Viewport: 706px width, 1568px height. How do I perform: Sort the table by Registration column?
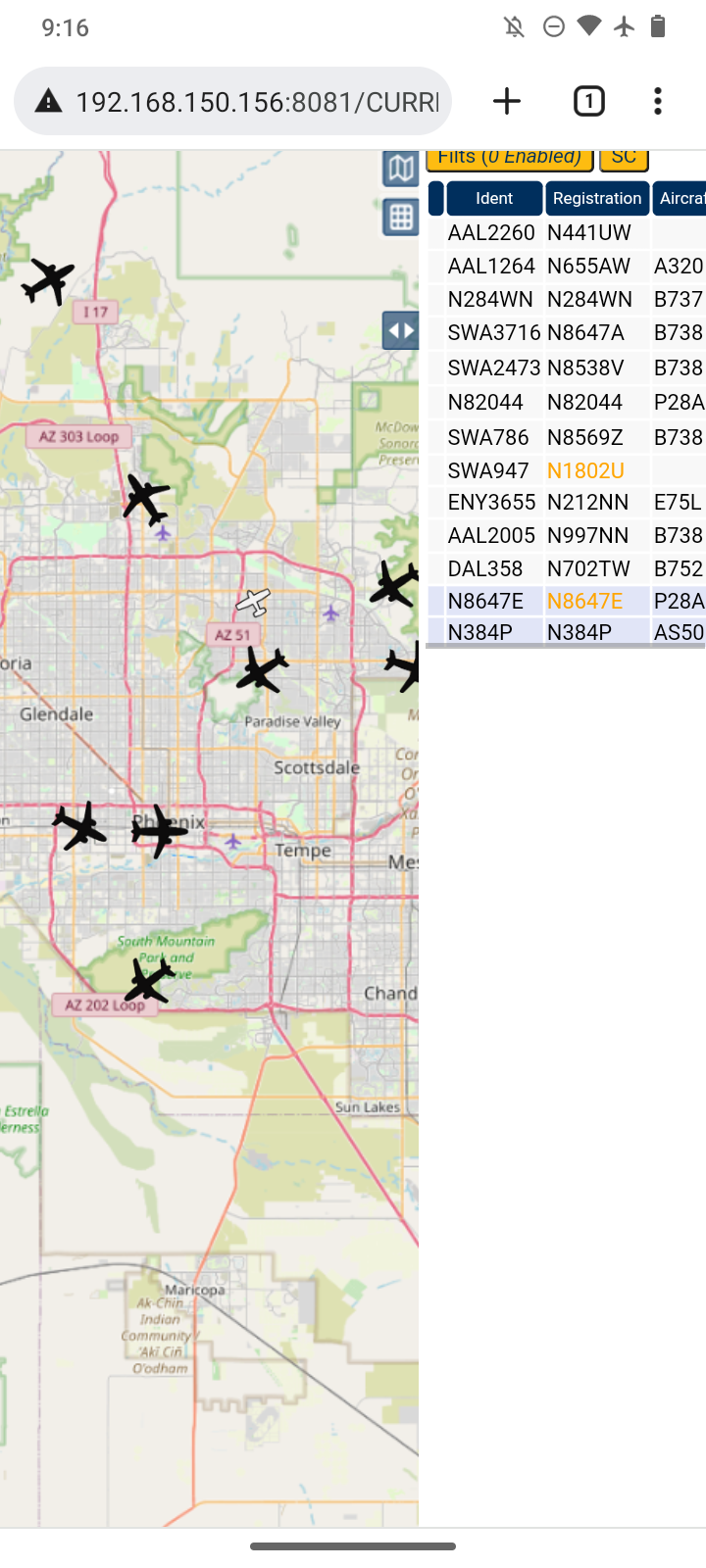coord(597,198)
